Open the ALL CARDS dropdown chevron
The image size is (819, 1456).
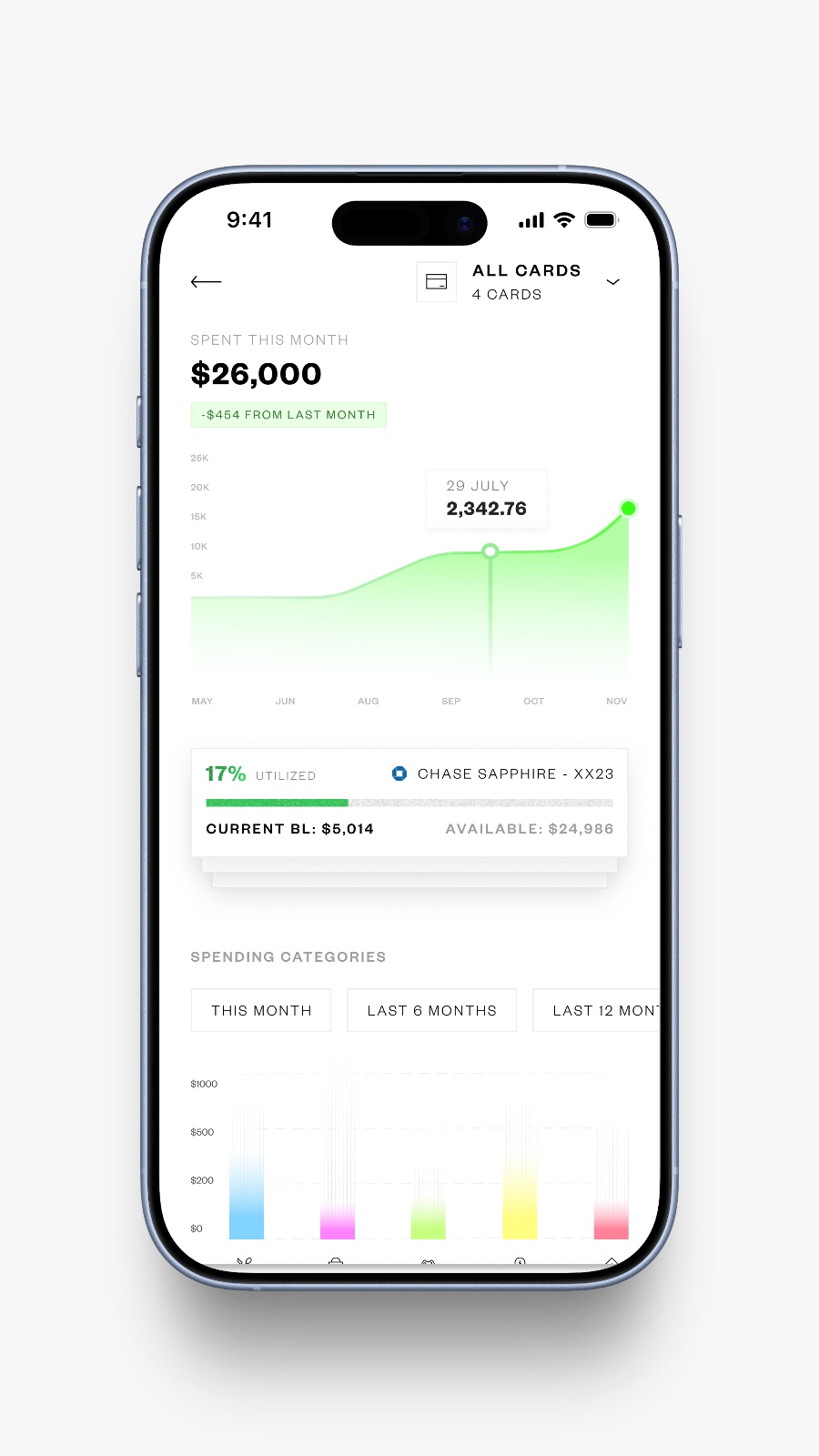point(613,282)
